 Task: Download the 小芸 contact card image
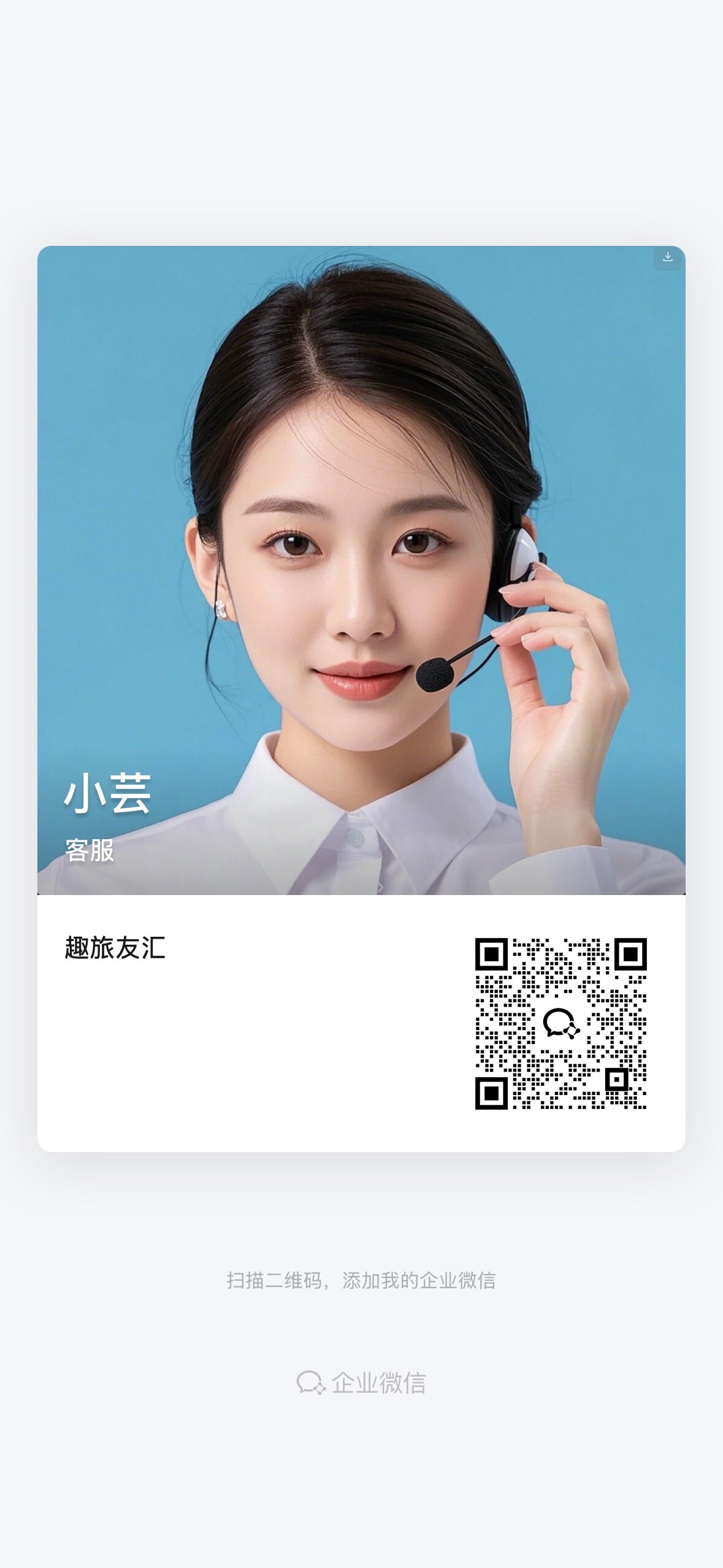tap(668, 258)
